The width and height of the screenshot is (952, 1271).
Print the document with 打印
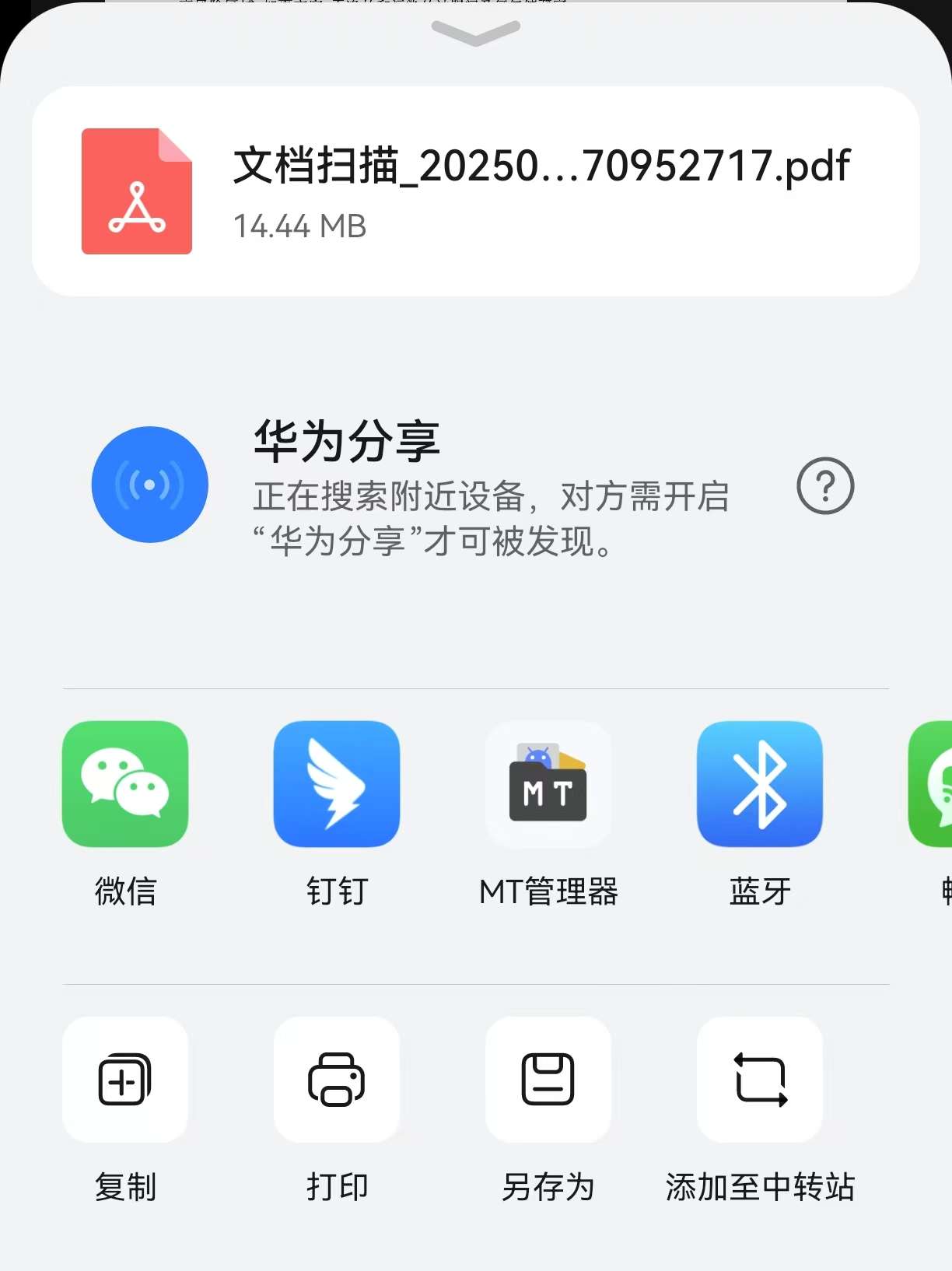(x=337, y=1080)
